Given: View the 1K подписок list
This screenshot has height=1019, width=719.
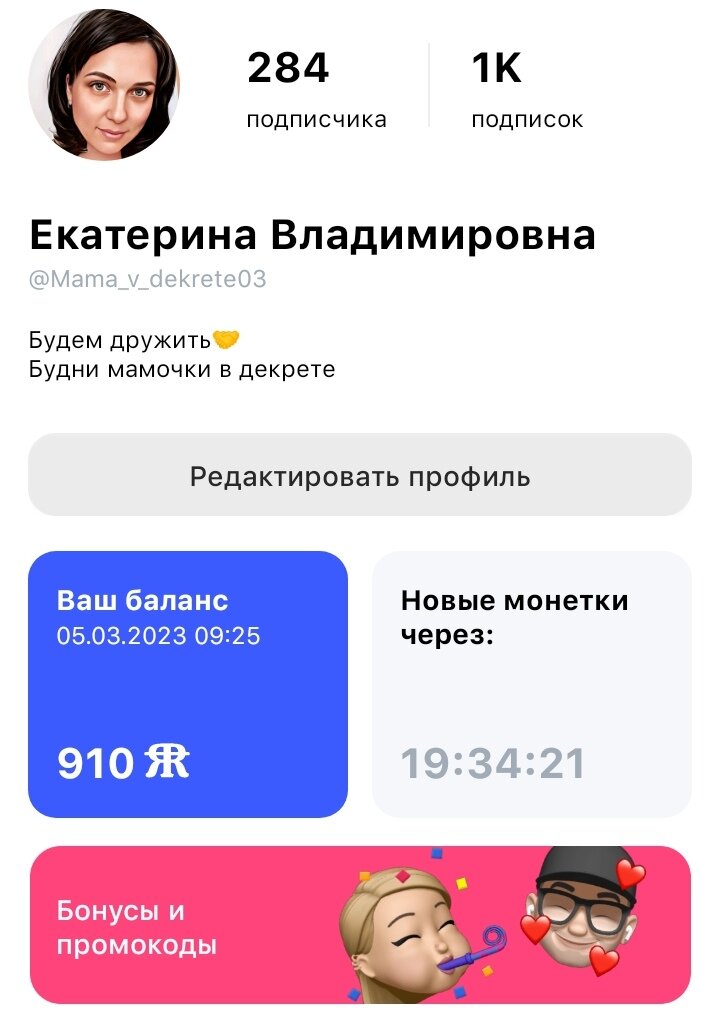Looking at the screenshot, I should coord(526,90).
